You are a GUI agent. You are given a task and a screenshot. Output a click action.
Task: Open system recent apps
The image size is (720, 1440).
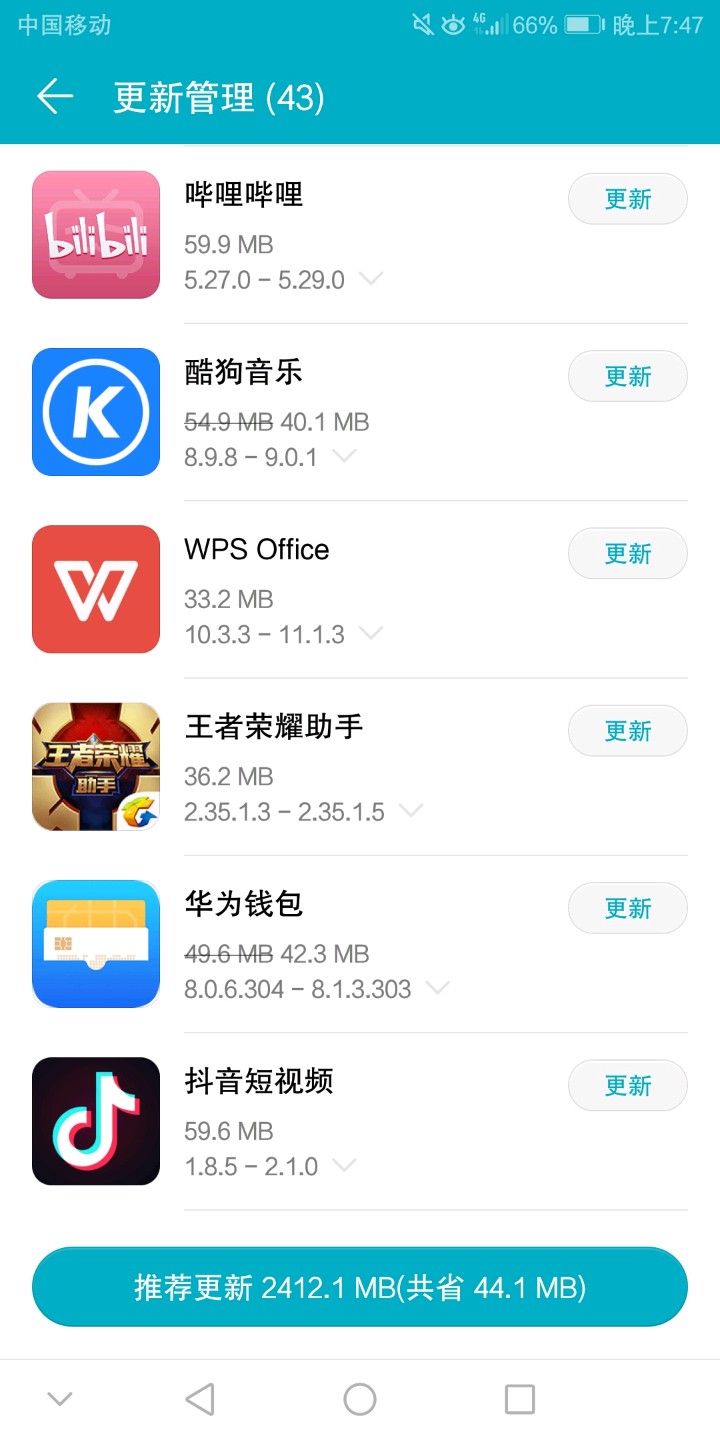[520, 1399]
